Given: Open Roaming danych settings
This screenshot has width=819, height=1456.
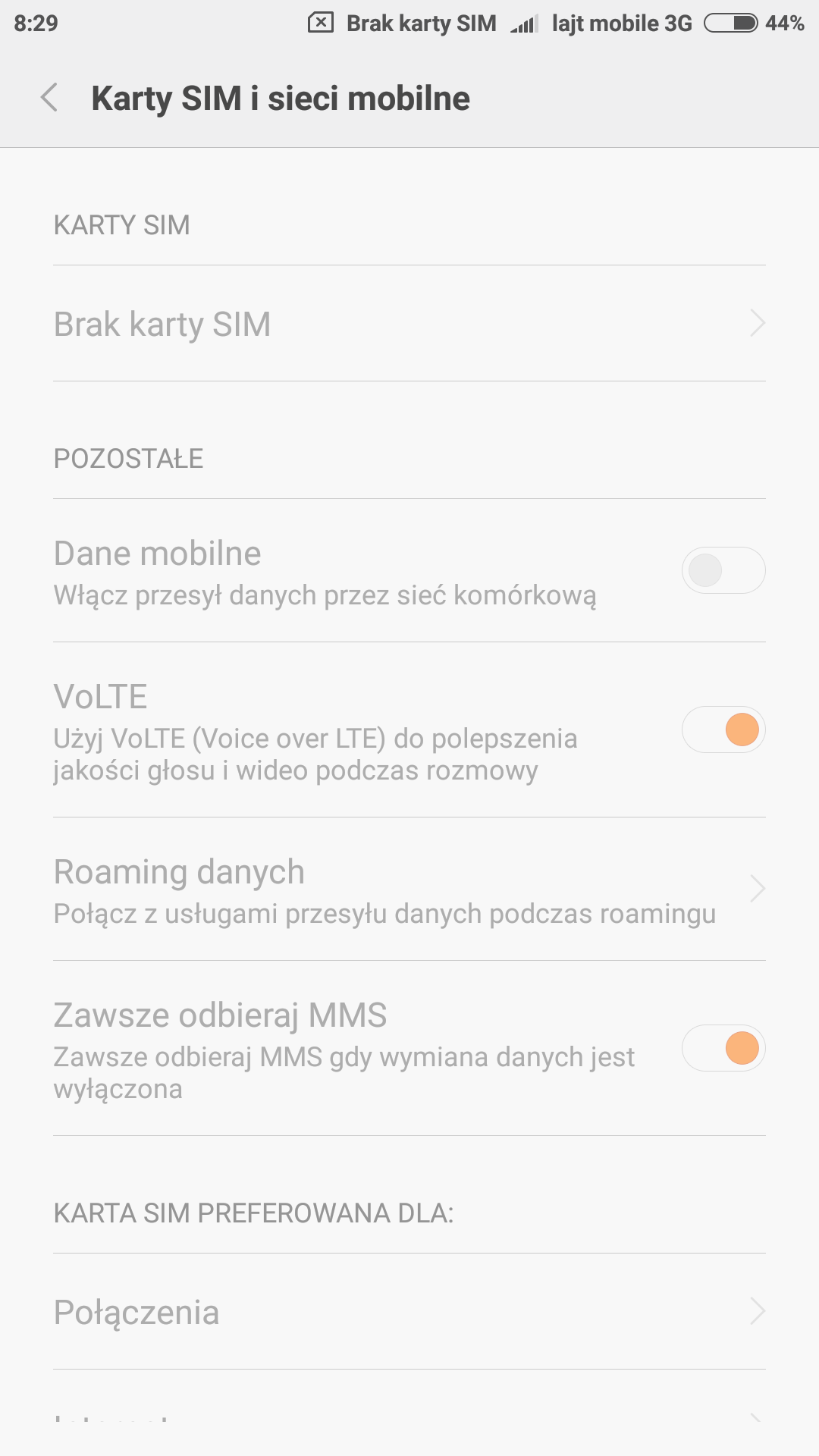Looking at the screenshot, I should pos(409,890).
